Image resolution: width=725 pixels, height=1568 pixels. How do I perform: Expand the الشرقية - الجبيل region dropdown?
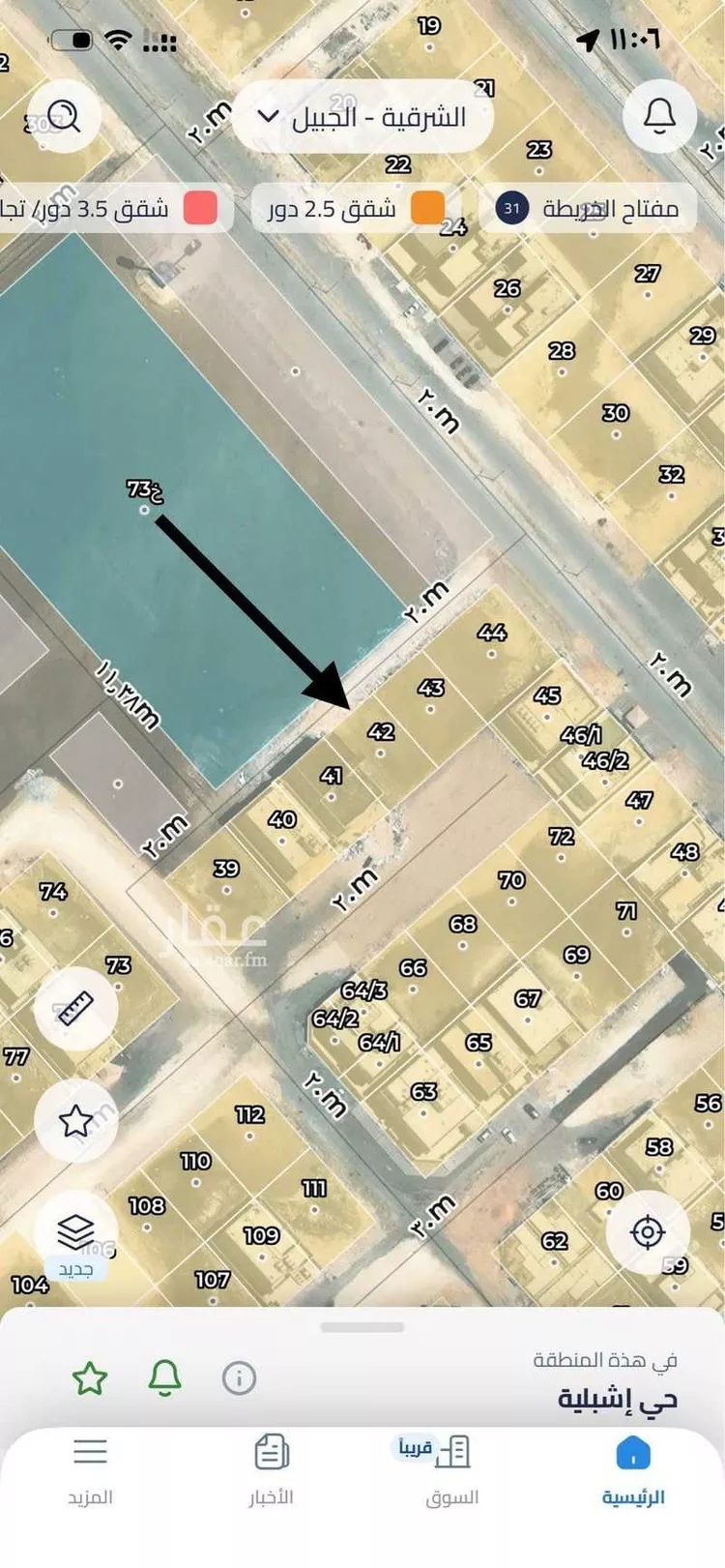click(x=363, y=117)
